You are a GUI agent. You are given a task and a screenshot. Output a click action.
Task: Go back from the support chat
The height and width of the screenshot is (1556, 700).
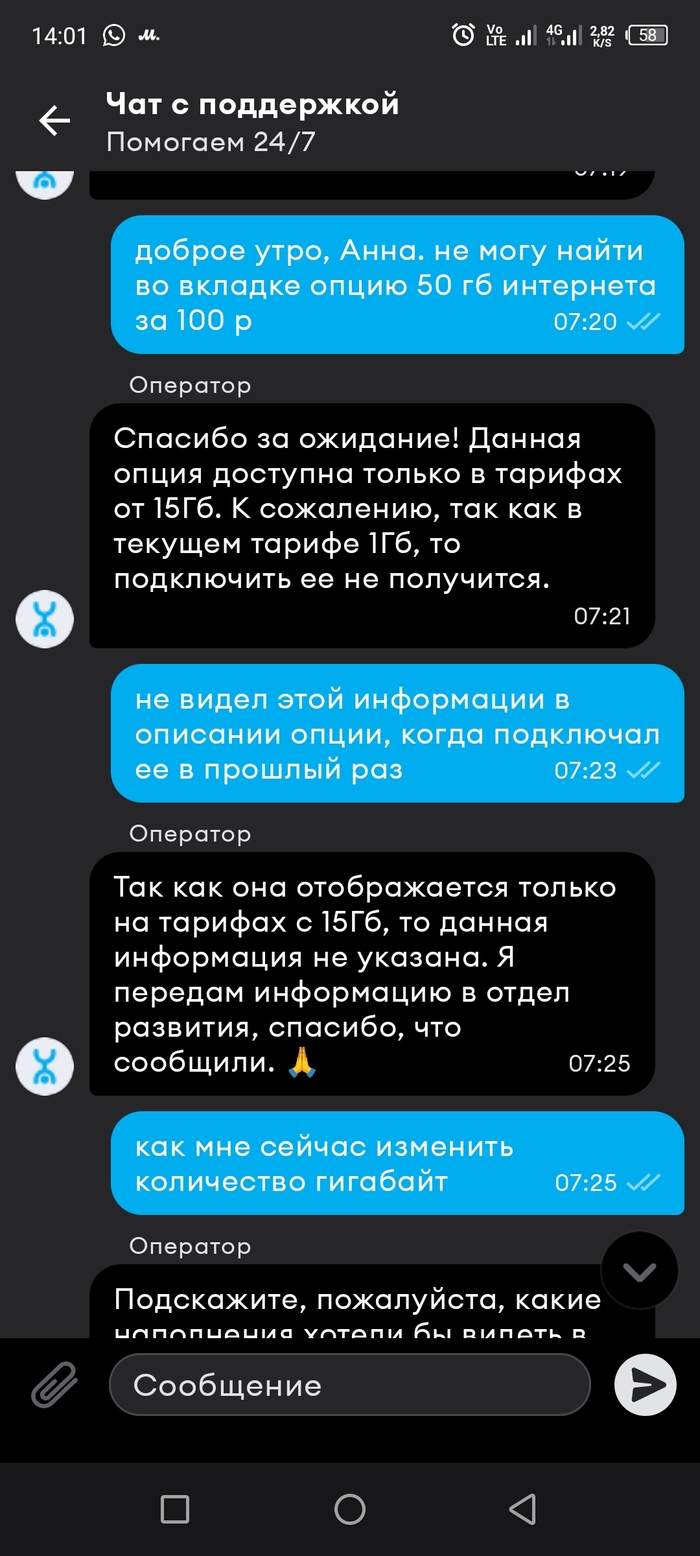54,121
